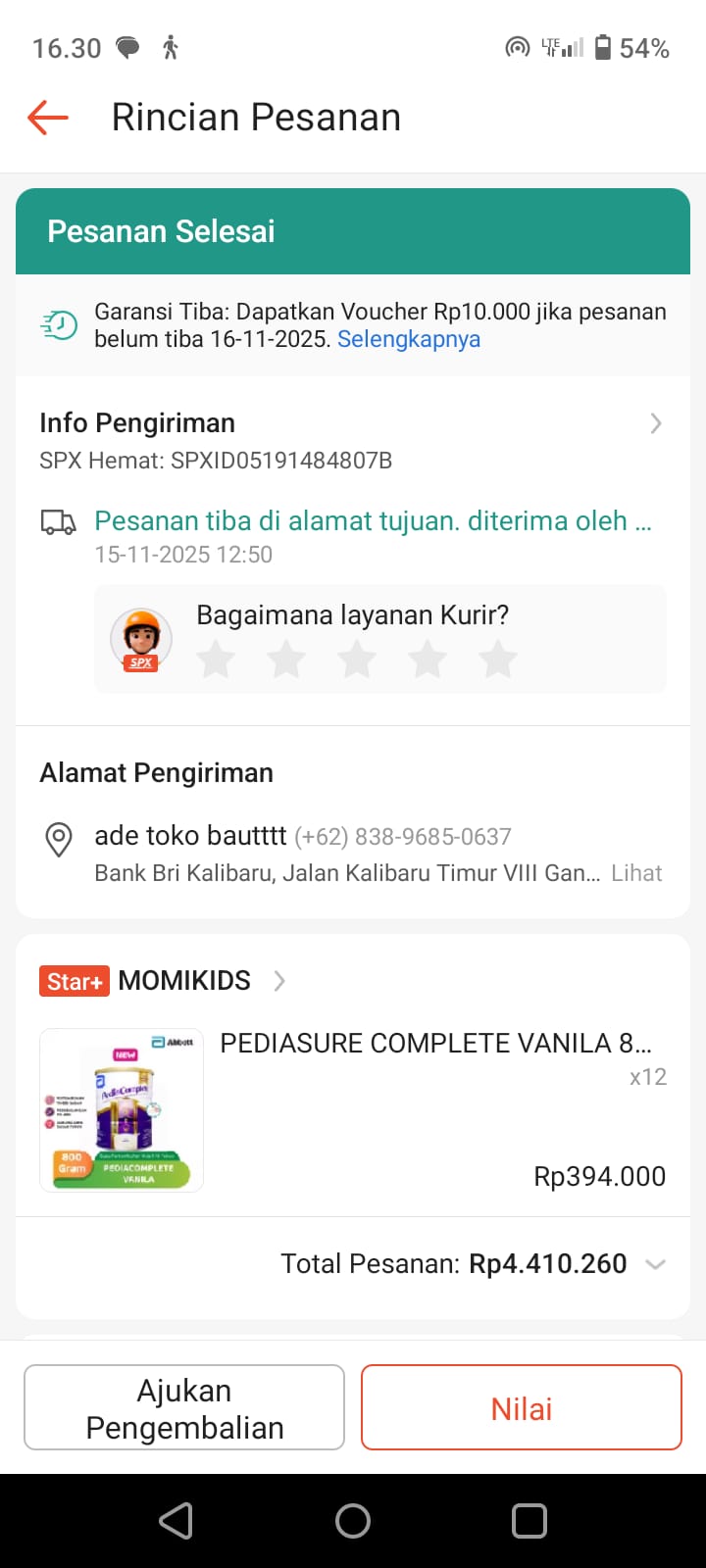706x1568 pixels.
Task: Tap Ajukan Pengembalian button
Action: point(184,1408)
